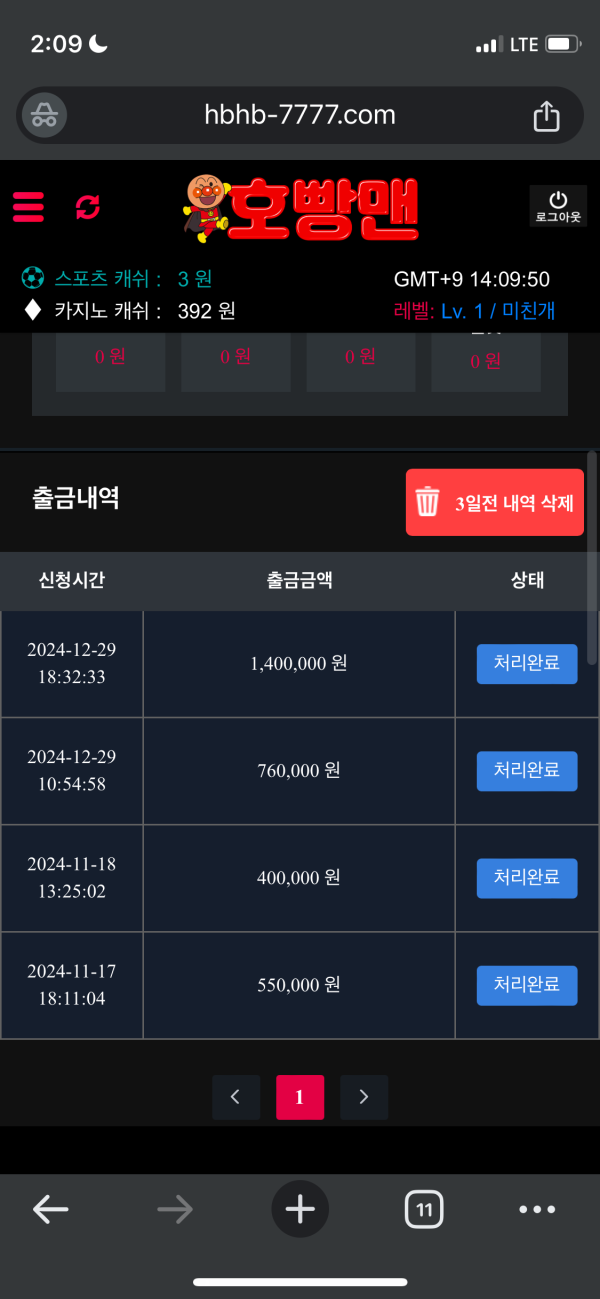Tap 처리완료 for the 760,000 원 withdrawal
600x1299 pixels.
(x=527, y=771)
